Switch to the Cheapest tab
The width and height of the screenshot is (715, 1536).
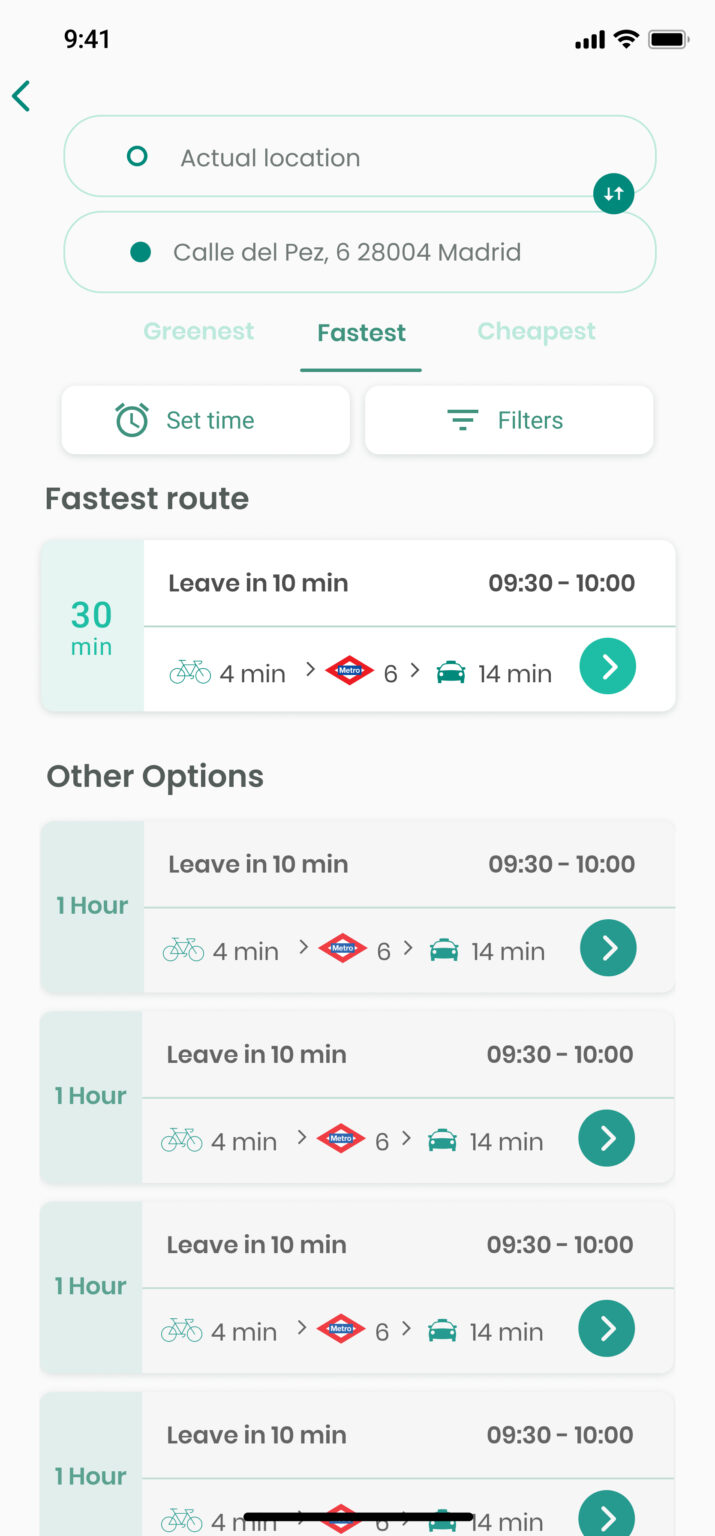point(536,332)
